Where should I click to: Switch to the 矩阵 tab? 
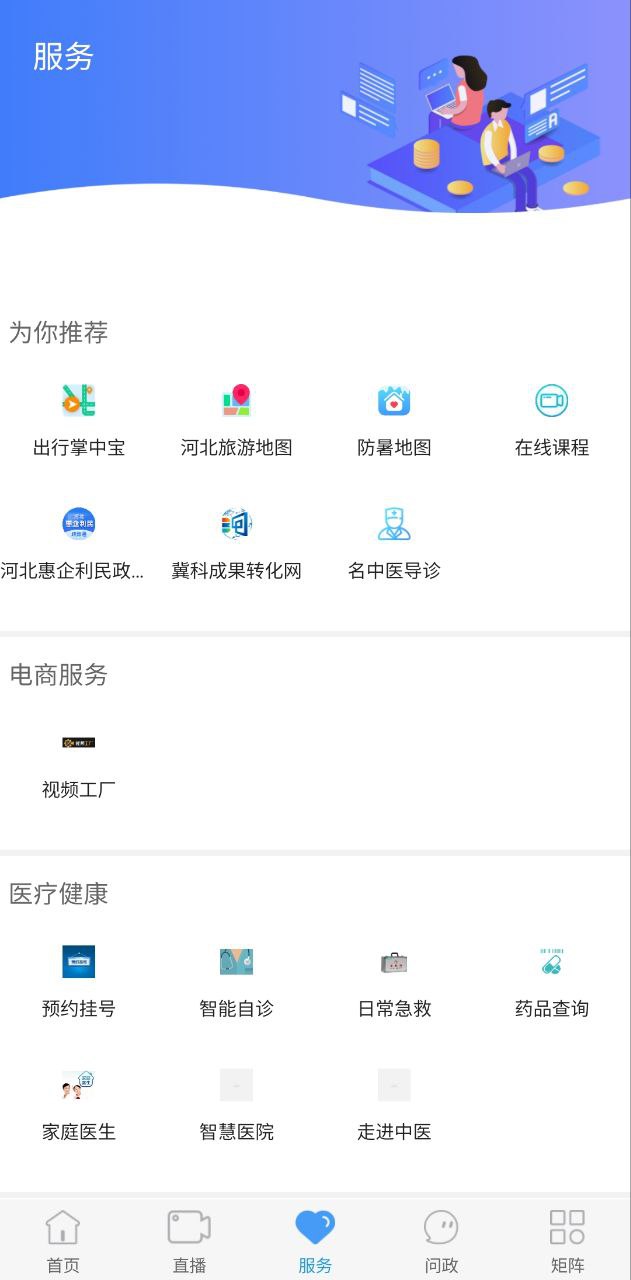[x=567, y=1240]
